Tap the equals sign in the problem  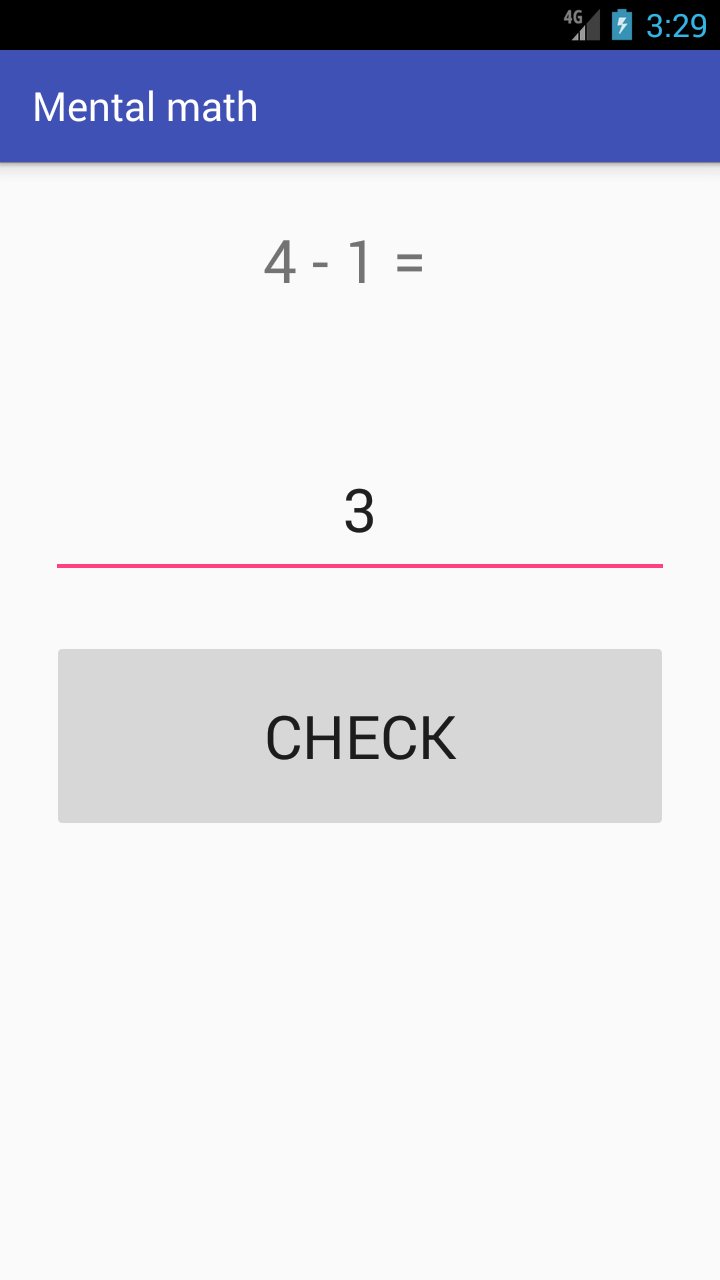pos(410,262)
